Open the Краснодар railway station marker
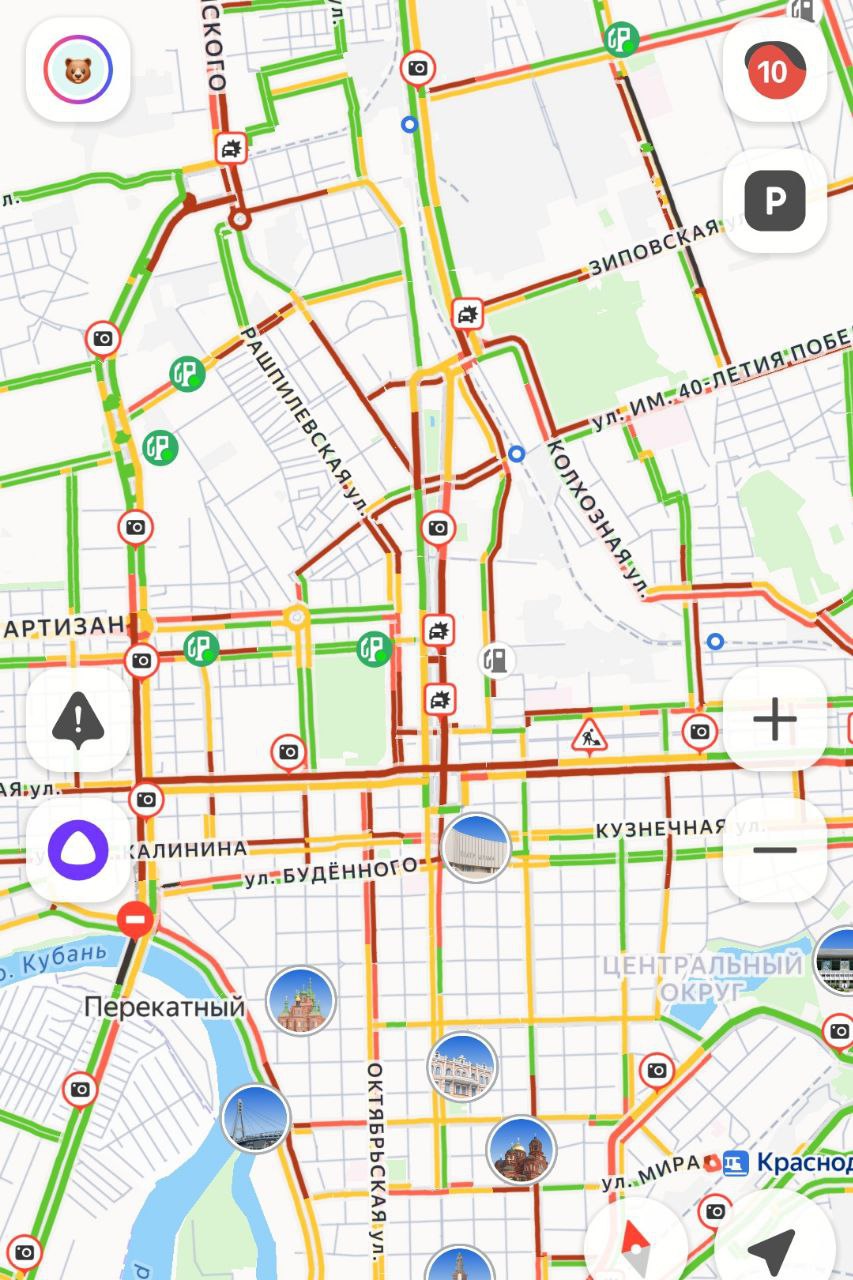 click(x=736, y=1163)
